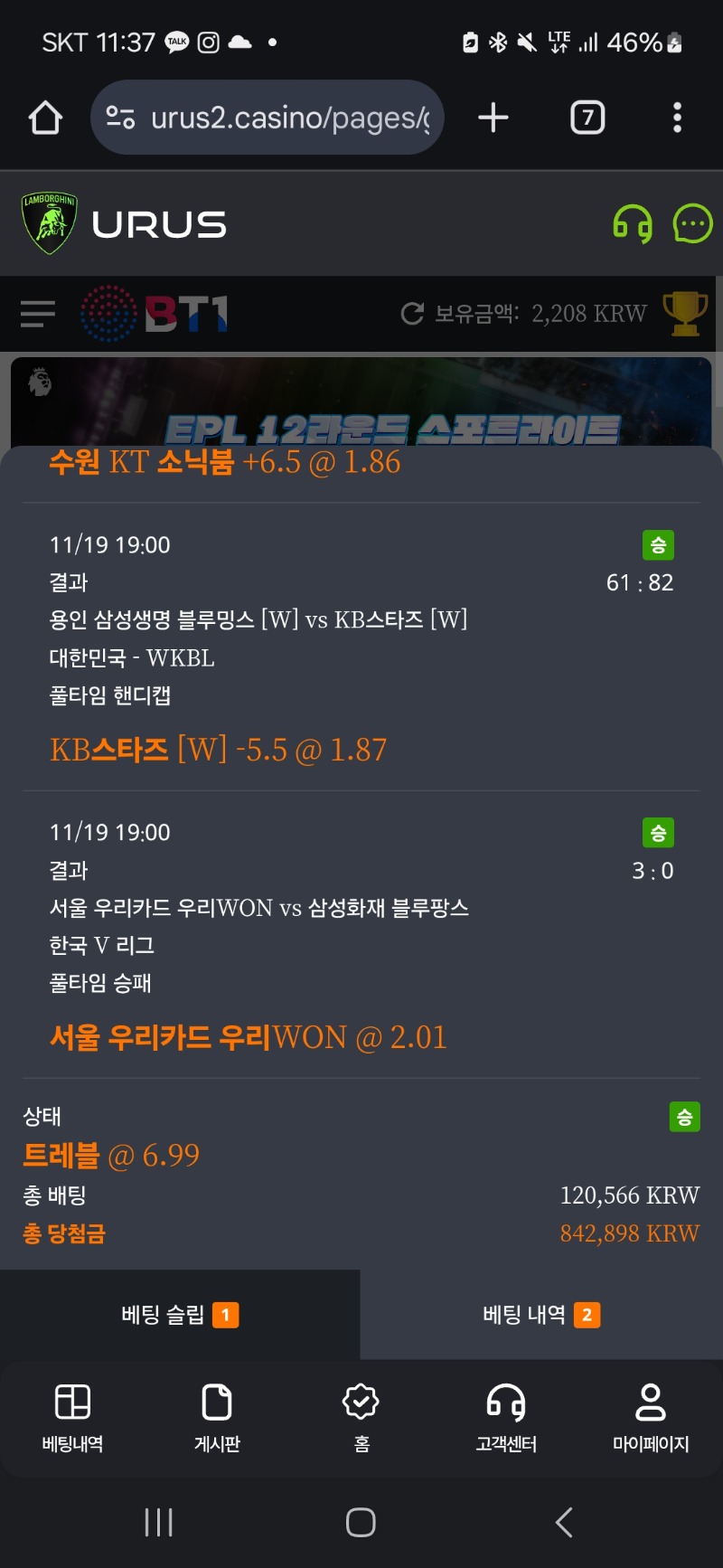Show recent apps from navigation bar
Screen dimensions: 723x1568
(x=159, y=1522)
